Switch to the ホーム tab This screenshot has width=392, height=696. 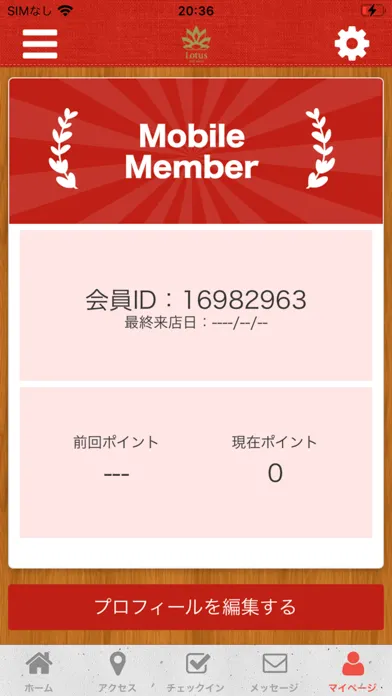click(x=39, y=671)
